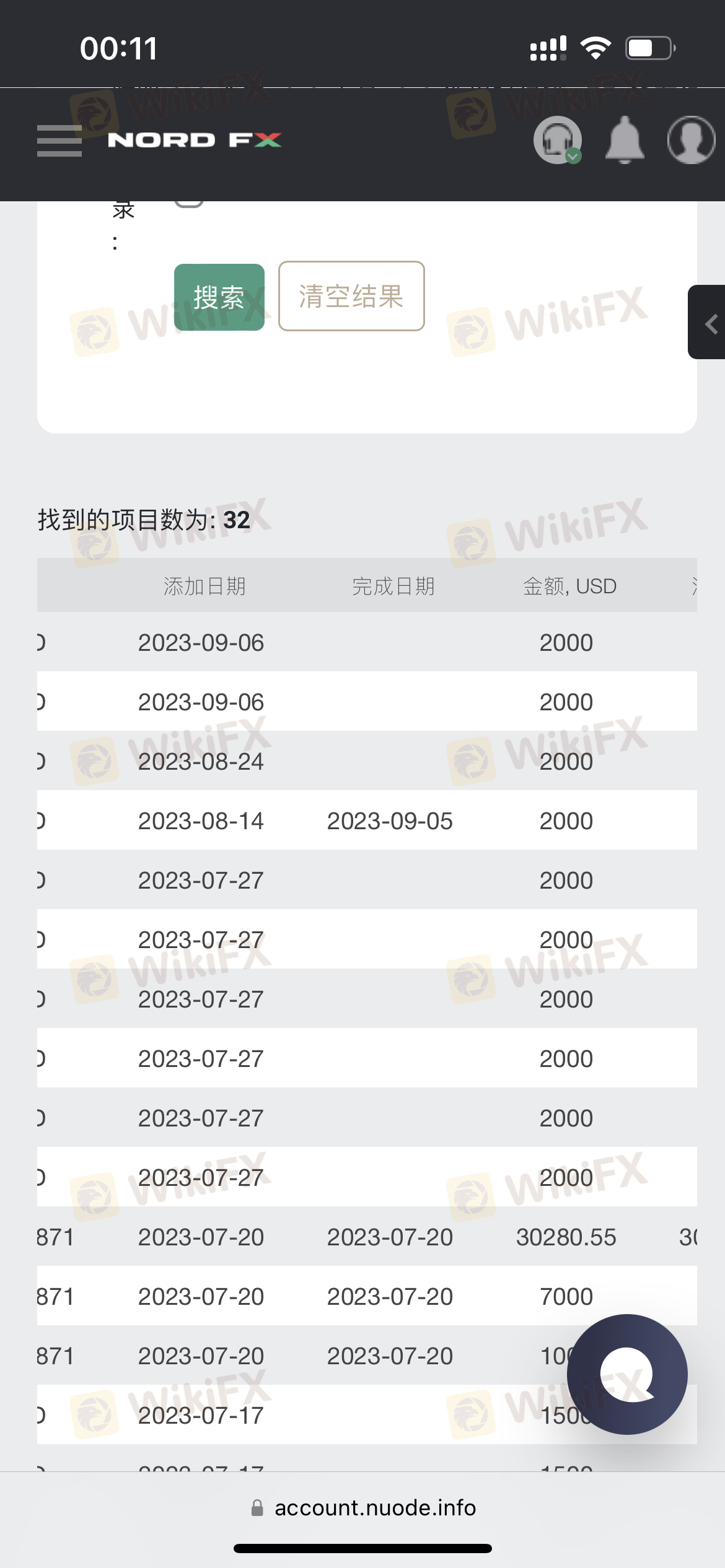Toggle the checkbox above the search button
The image size is (725, 1568).
(x=189, y=202)
